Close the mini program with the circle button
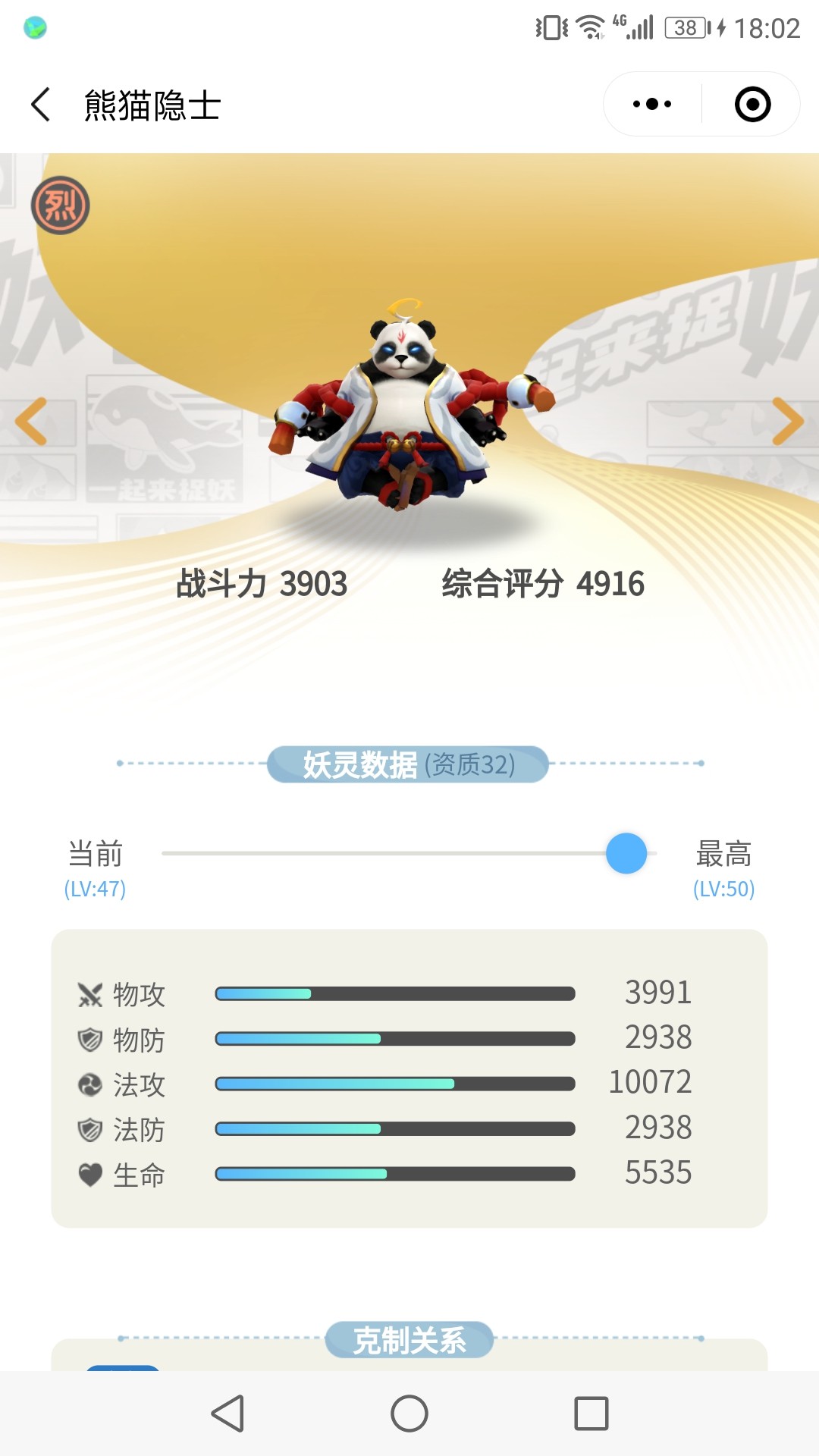The image size is (819, 1456). (x=752, y=105)
